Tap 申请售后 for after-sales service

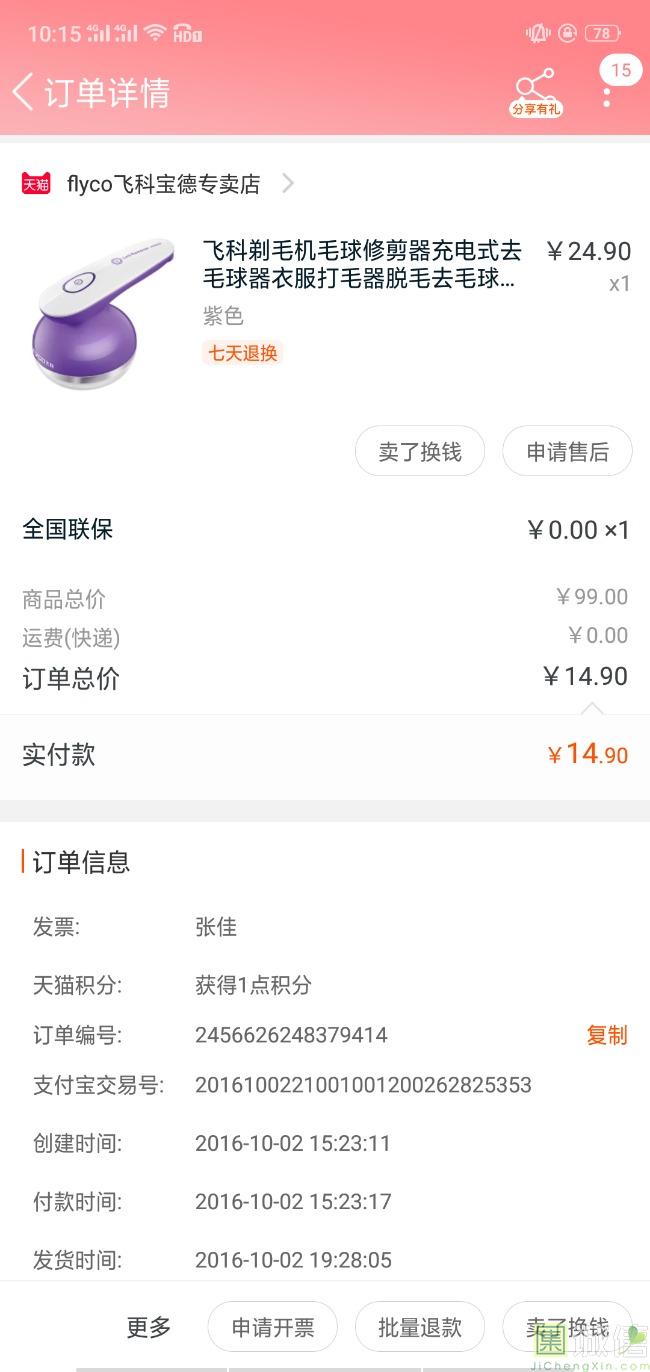pos(567,452)
